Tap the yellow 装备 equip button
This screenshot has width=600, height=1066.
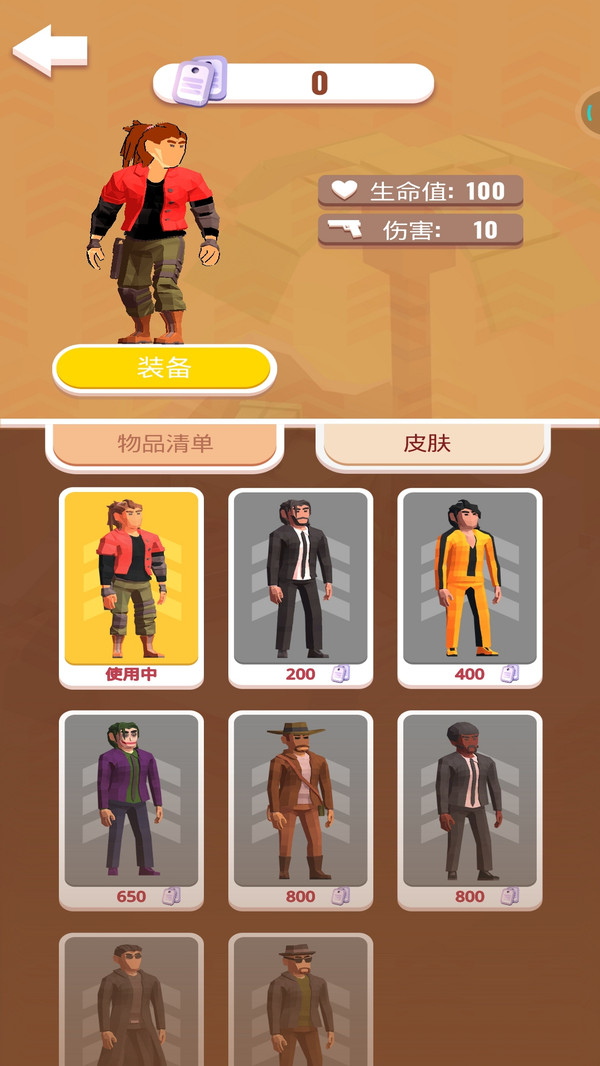[164, 368]
